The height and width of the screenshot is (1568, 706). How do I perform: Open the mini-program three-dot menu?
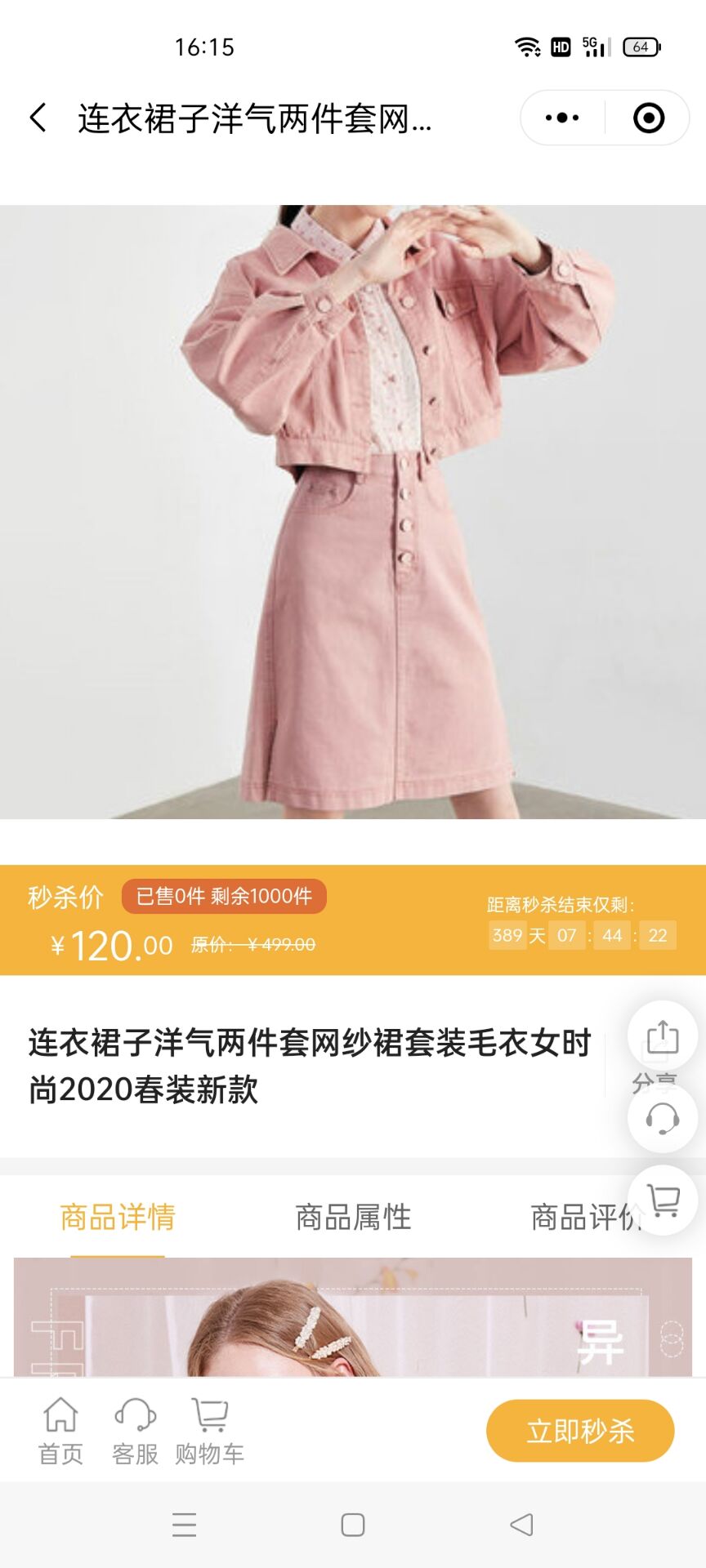coord(562,118)
